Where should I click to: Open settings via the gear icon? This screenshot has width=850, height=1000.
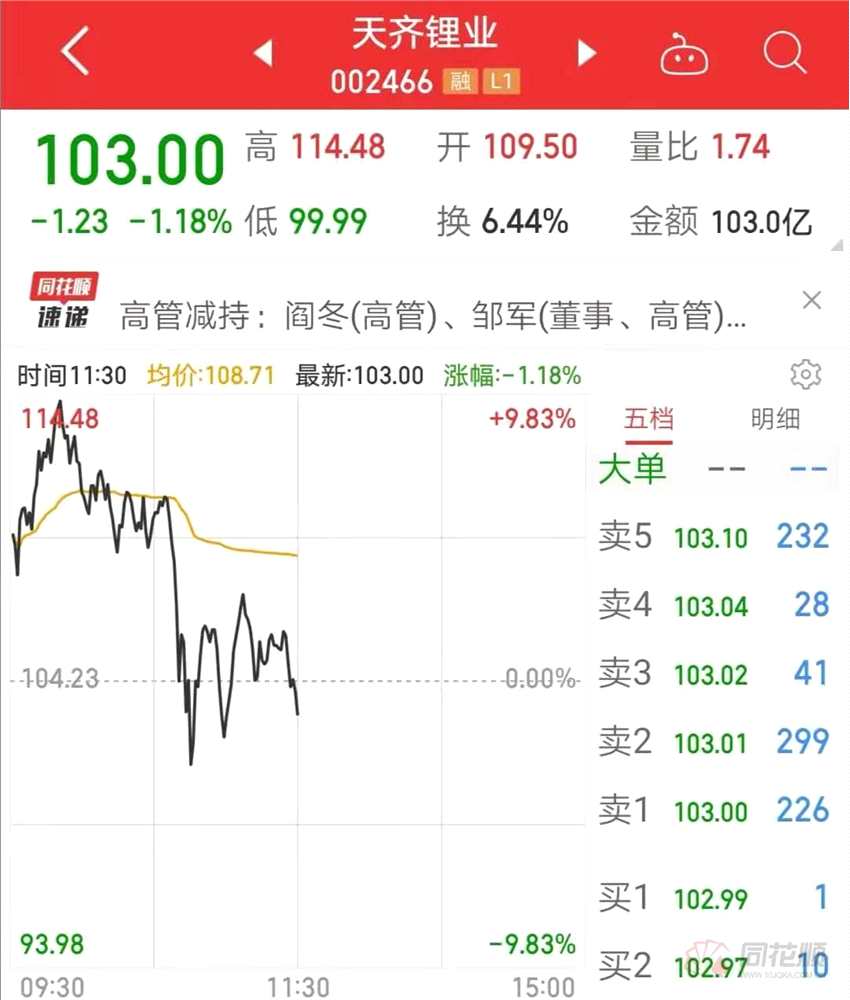(805, 373)
